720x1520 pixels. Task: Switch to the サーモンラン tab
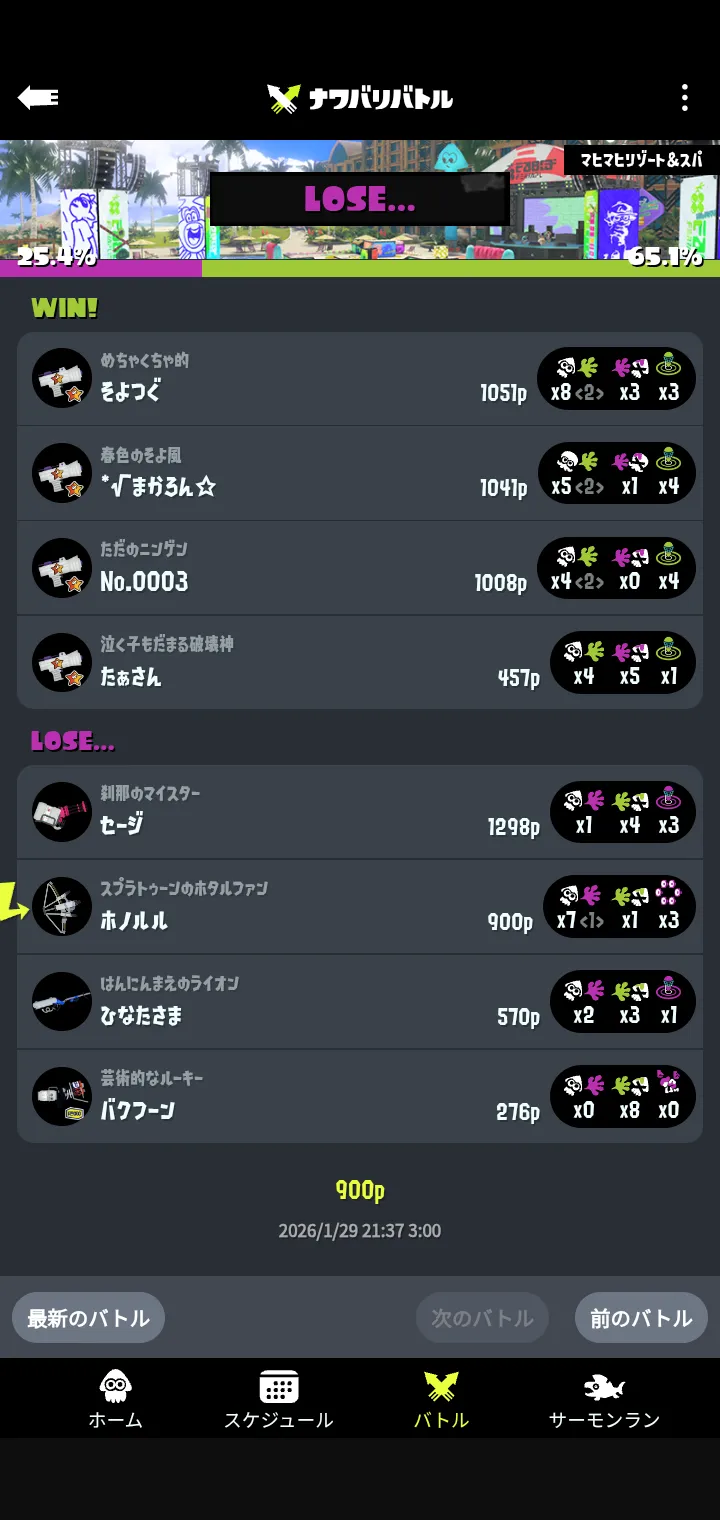point(604,1400)
